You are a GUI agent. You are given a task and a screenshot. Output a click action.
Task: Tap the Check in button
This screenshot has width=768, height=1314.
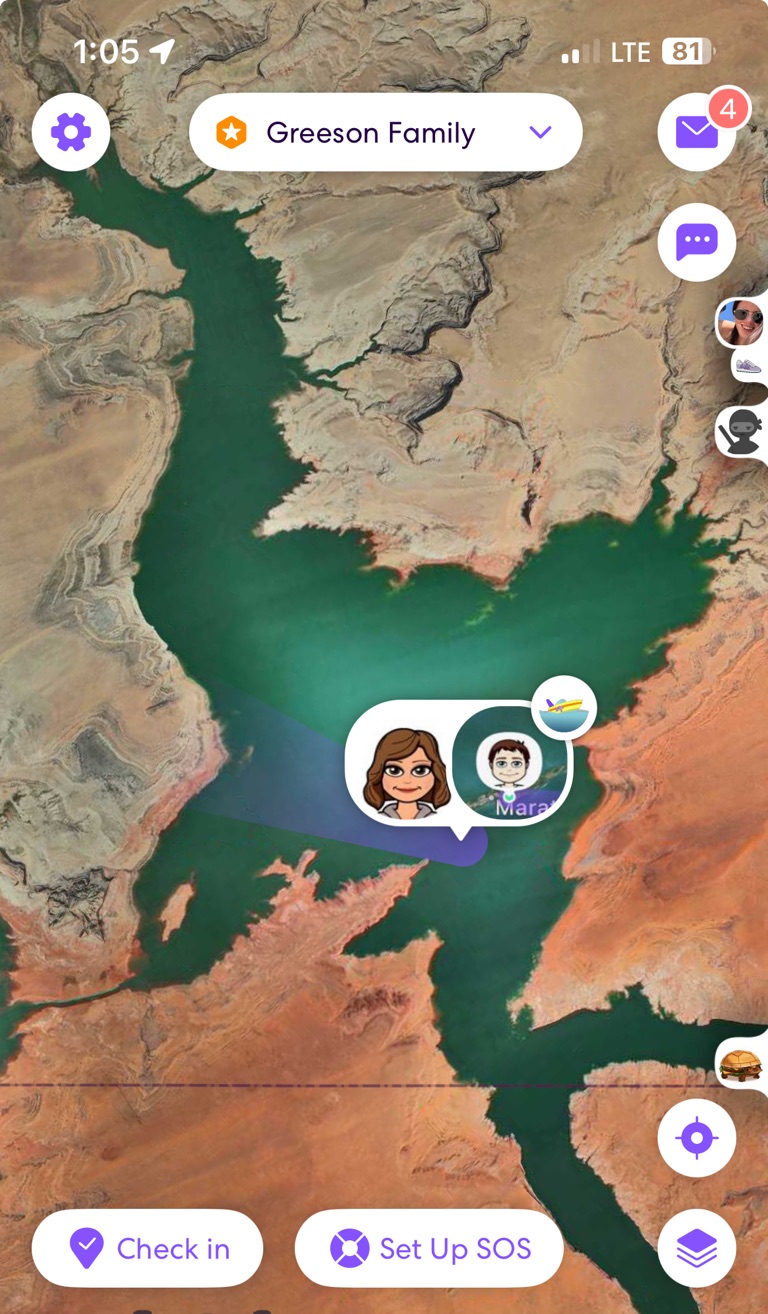(148, 1248)
